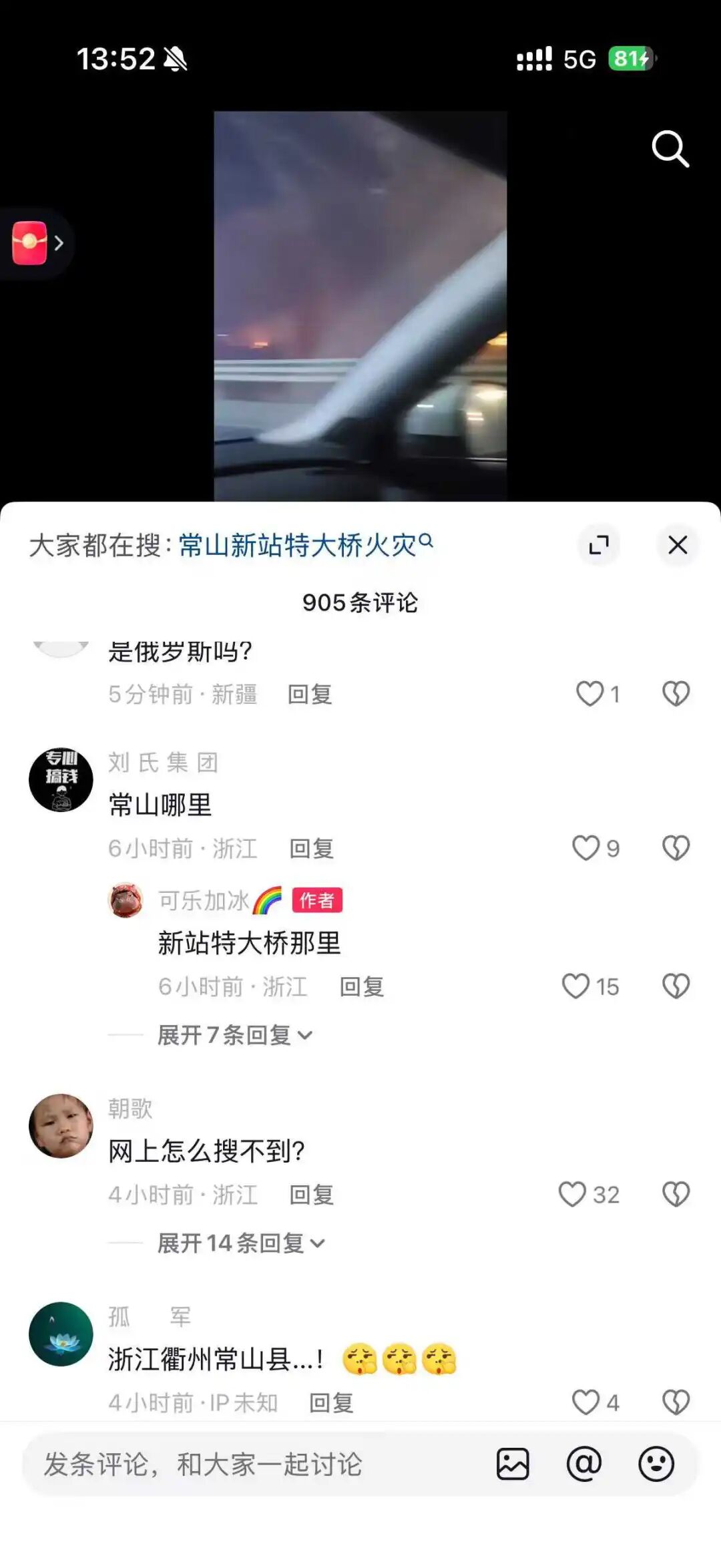The height and width of the screenshot is (1568, 721).
Task: Attach an image to the comment
Action: (x=513, y=1464)
